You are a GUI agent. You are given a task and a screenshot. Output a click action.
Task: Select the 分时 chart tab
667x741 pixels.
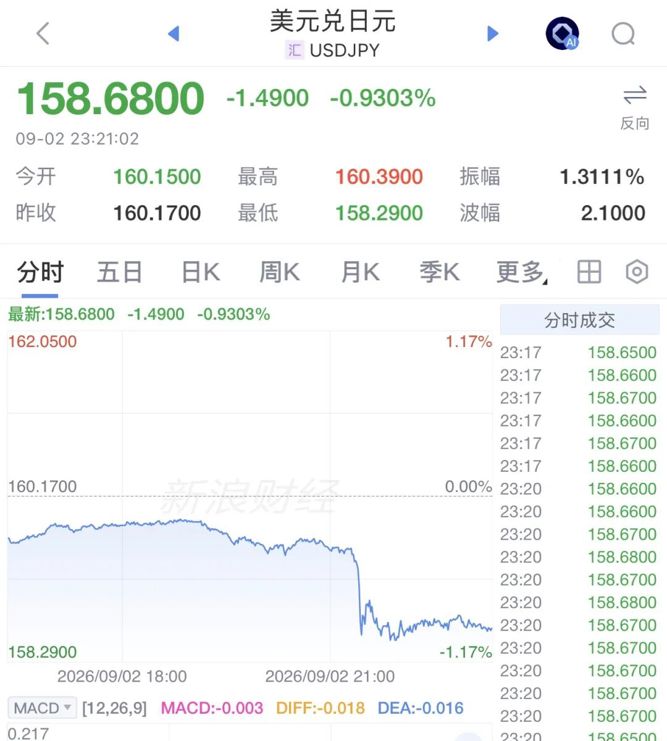(x=40, y=273)
